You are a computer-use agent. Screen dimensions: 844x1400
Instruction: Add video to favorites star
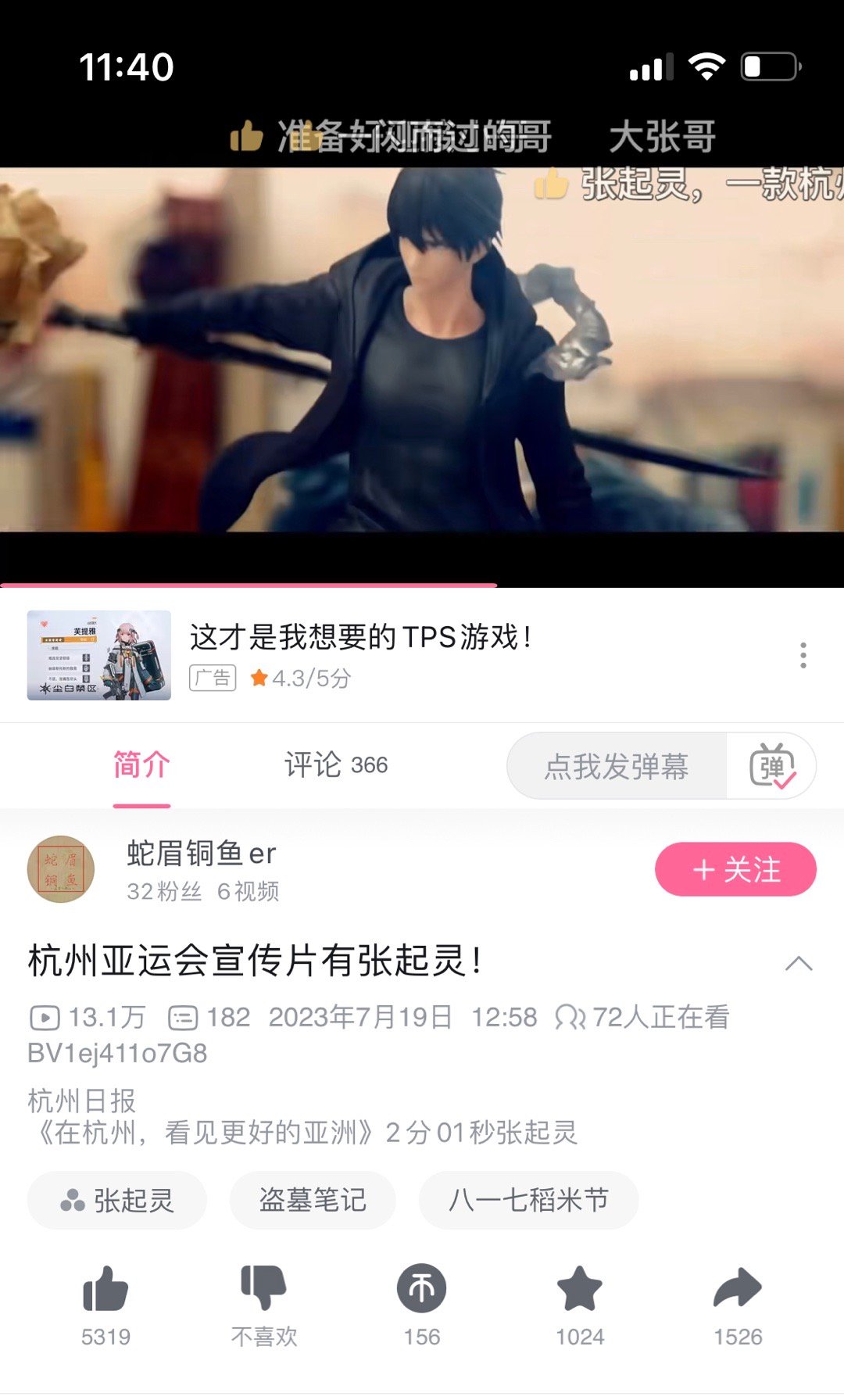[x=580, y=1289]
